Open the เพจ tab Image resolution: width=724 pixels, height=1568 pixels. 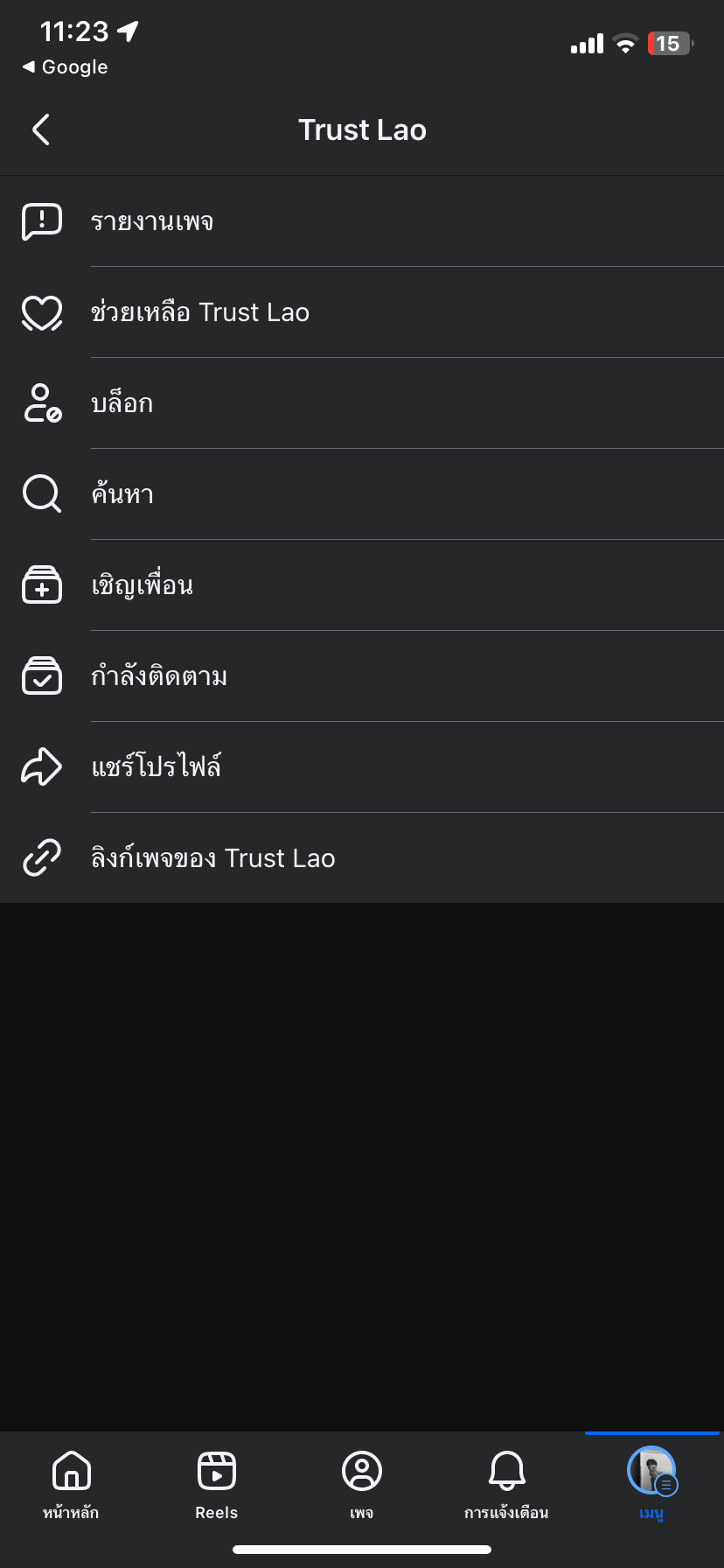coord(362,1486)
